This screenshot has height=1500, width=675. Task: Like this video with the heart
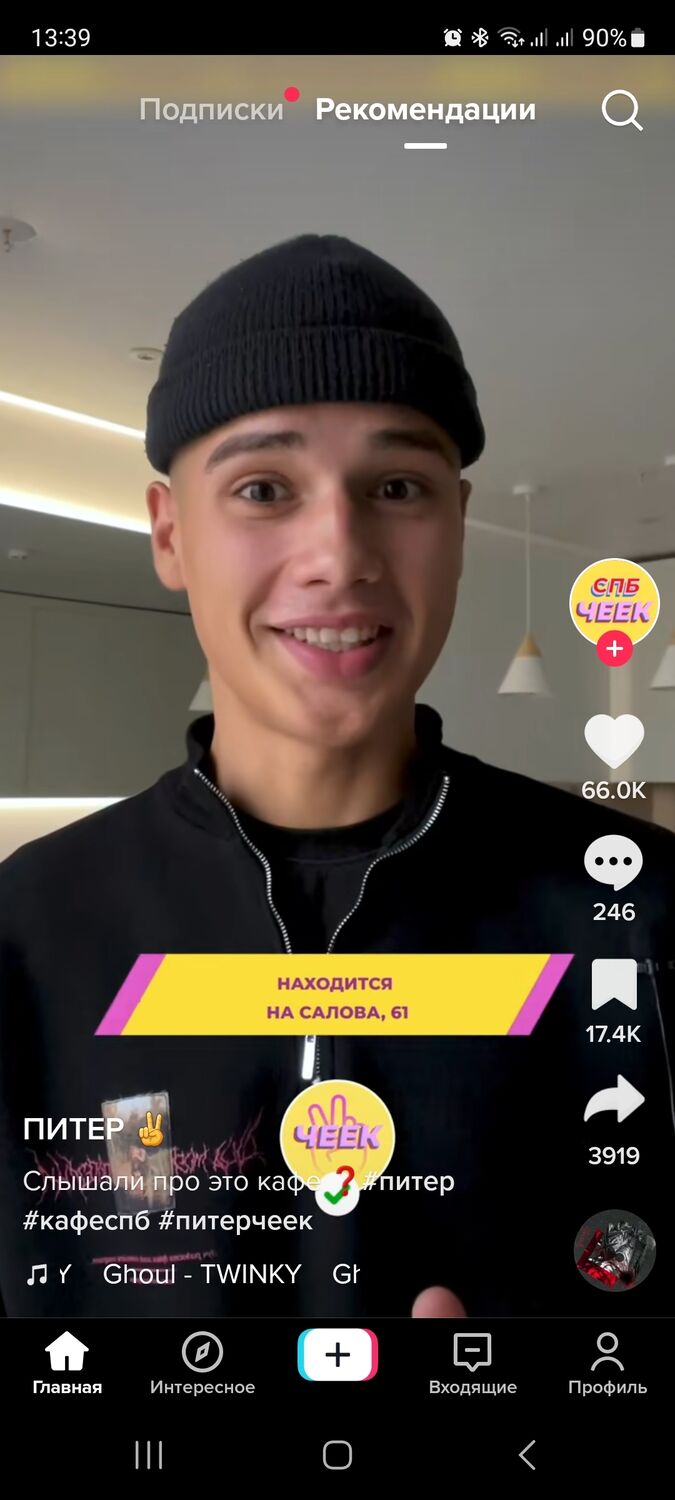click(x=614, y=742)
